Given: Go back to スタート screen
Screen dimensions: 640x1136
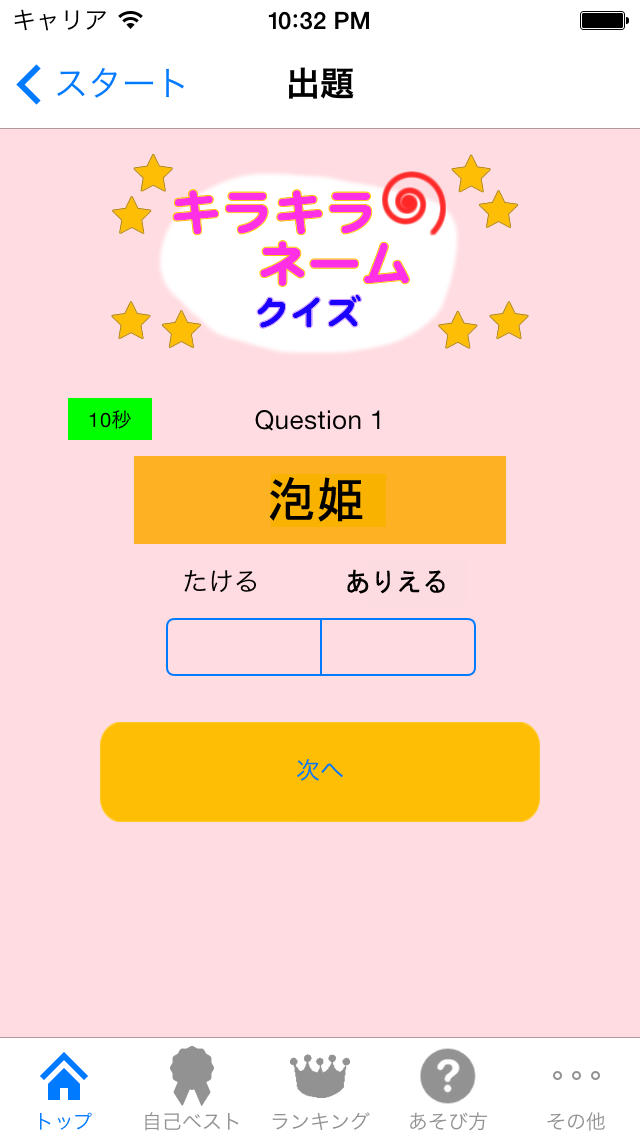Looking at the screenshot, I should click(101, 84).
